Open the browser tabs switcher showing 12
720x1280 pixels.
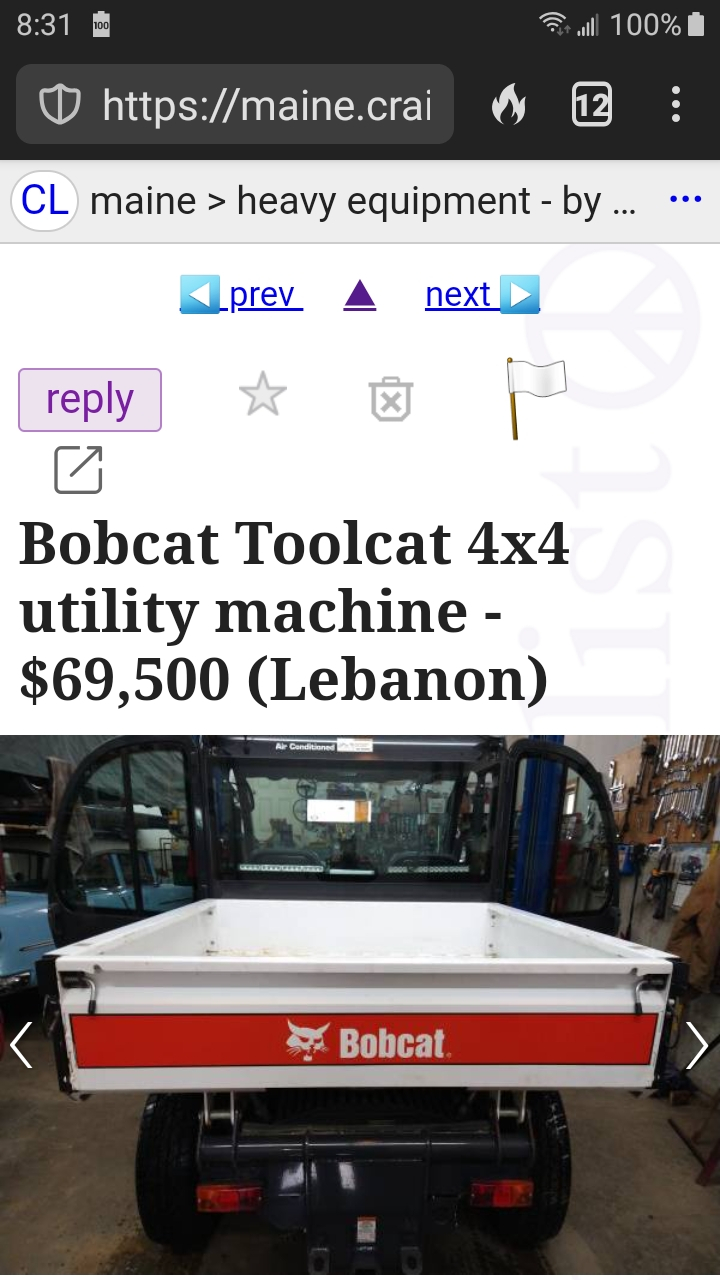591,104
